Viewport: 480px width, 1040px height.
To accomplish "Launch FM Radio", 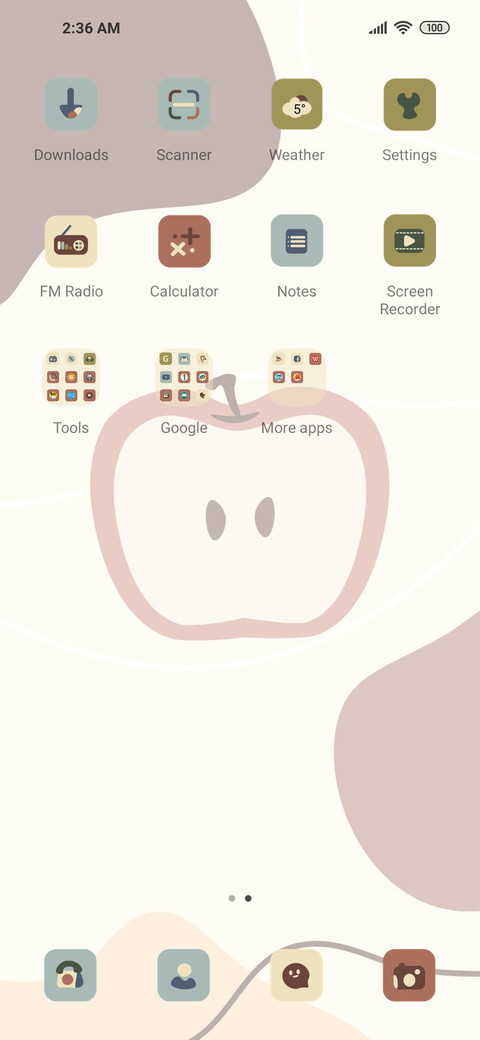I will pyautogui.click(x=71, y=241).
